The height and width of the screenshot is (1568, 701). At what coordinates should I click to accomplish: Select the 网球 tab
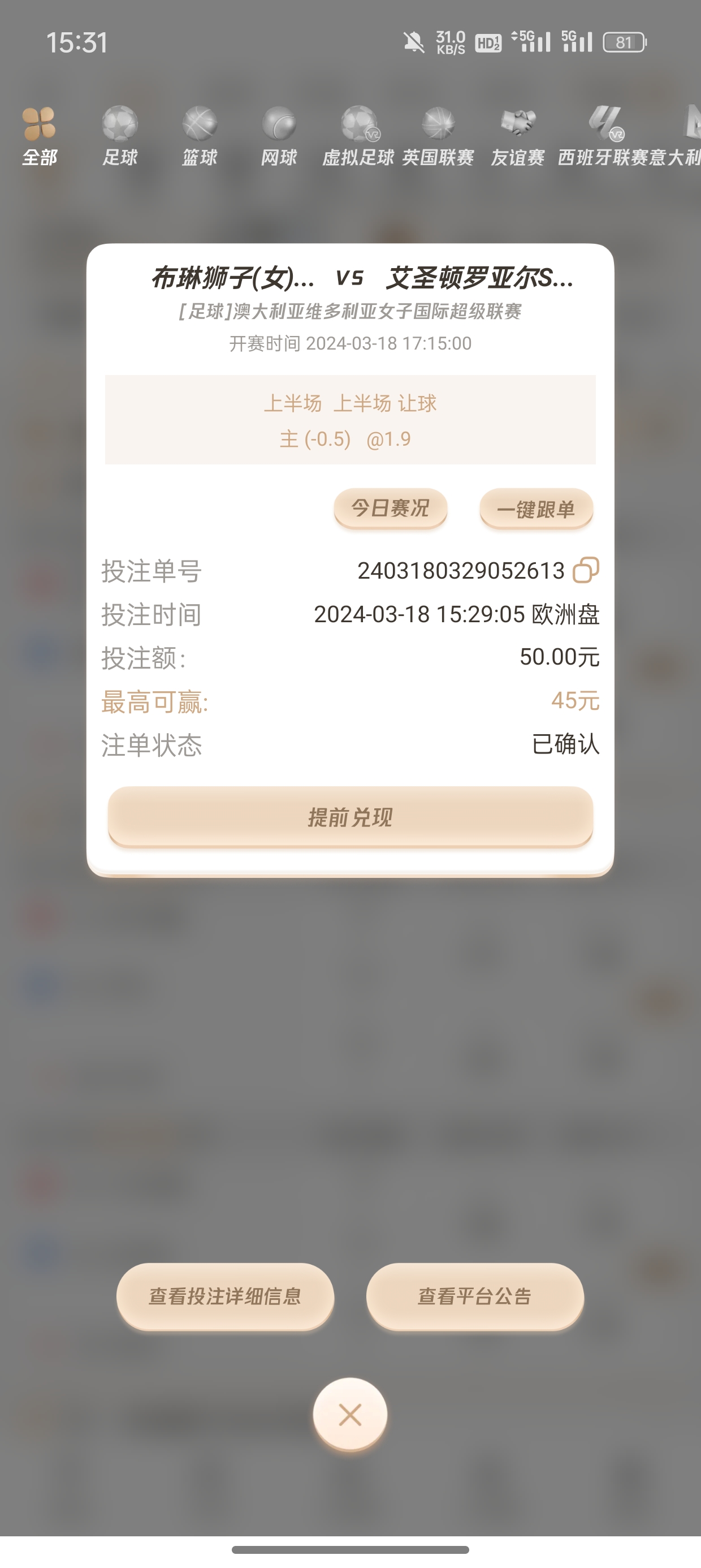pos(279,136)
